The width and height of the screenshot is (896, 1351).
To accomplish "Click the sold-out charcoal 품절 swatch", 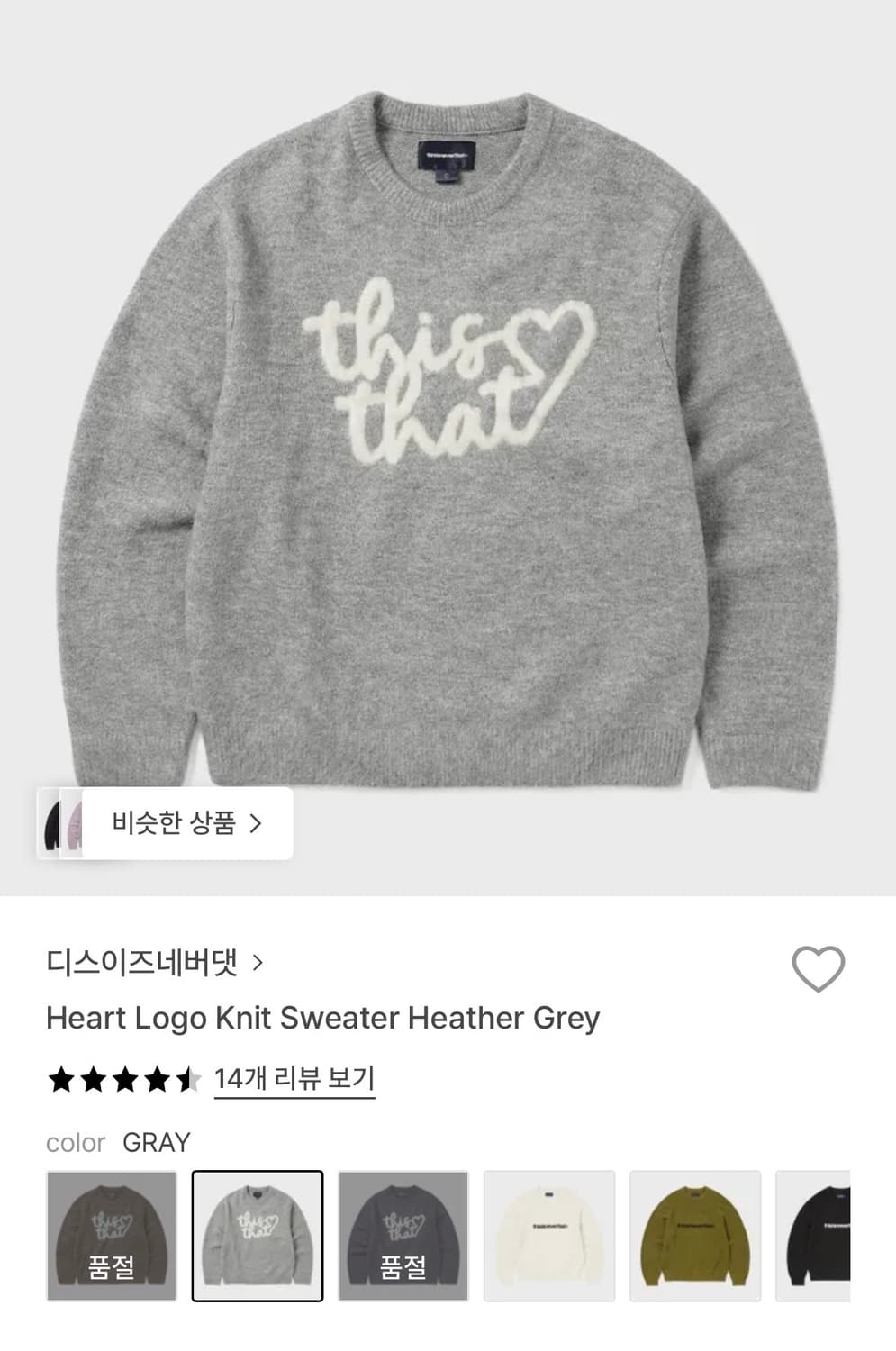I will pos(404,1235).
